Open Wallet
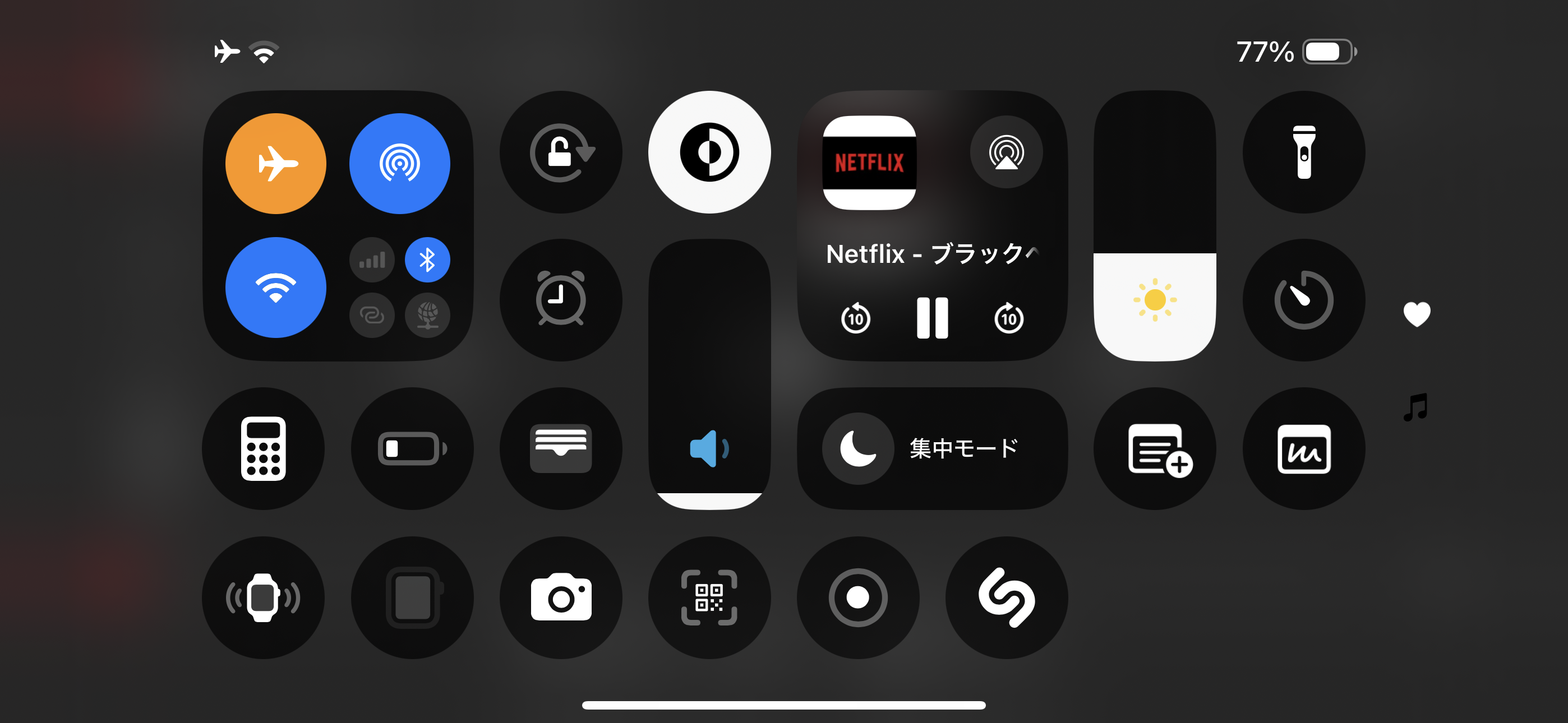1568x723 pixels. (x=561, y=448)
